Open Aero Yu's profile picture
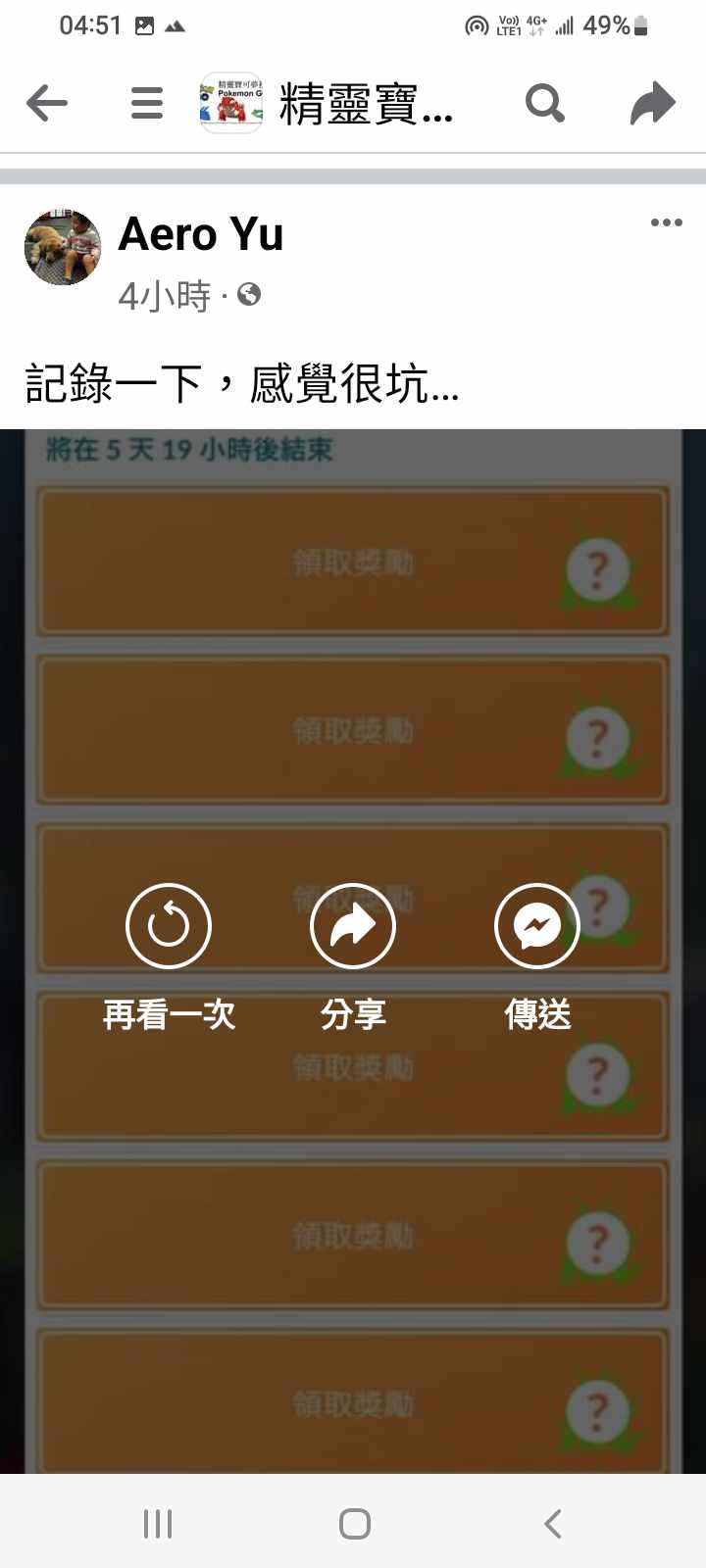The image size is (706, 1568). coord(63,247)
